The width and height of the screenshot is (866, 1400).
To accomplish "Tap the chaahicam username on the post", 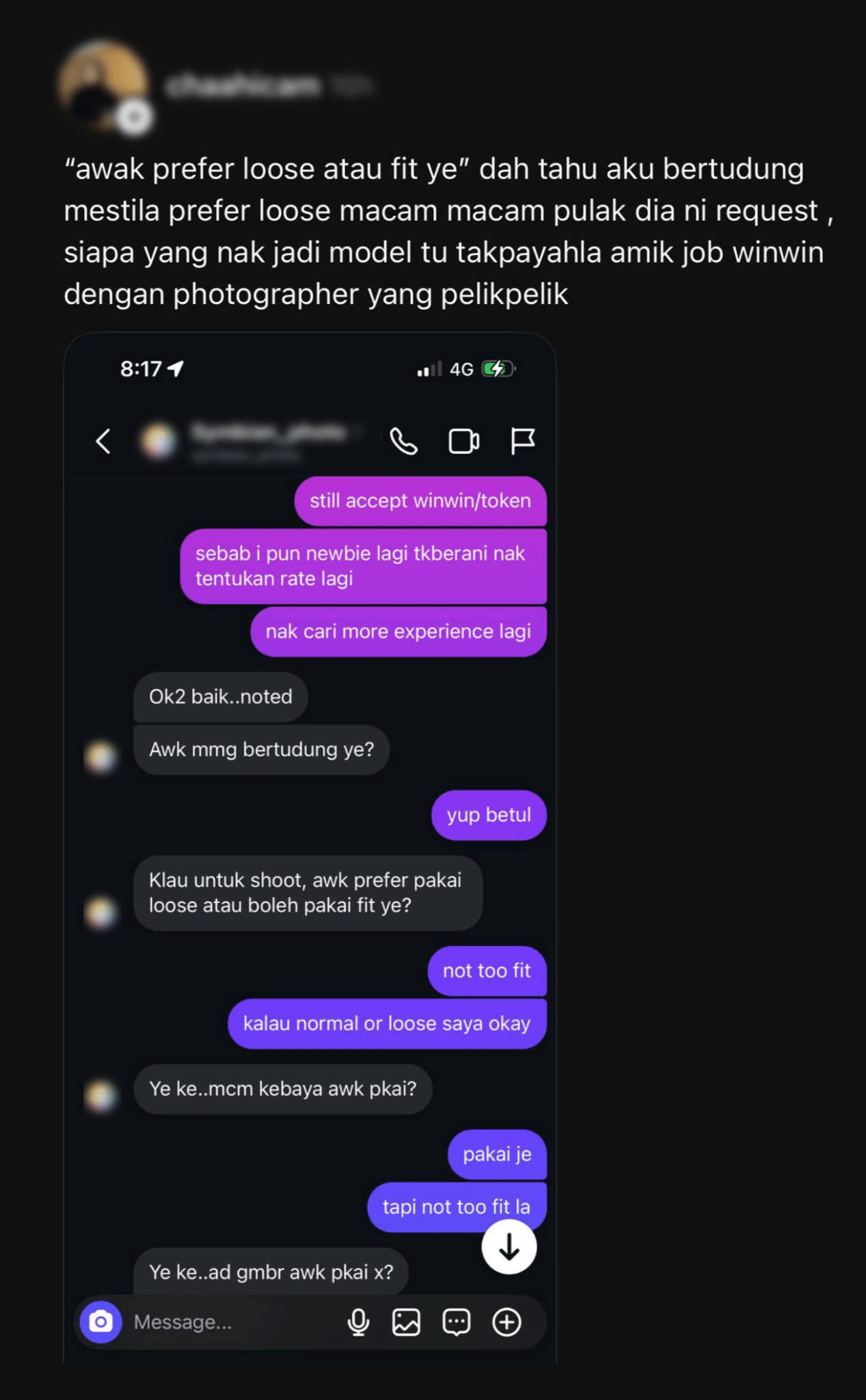I will 244,83.
